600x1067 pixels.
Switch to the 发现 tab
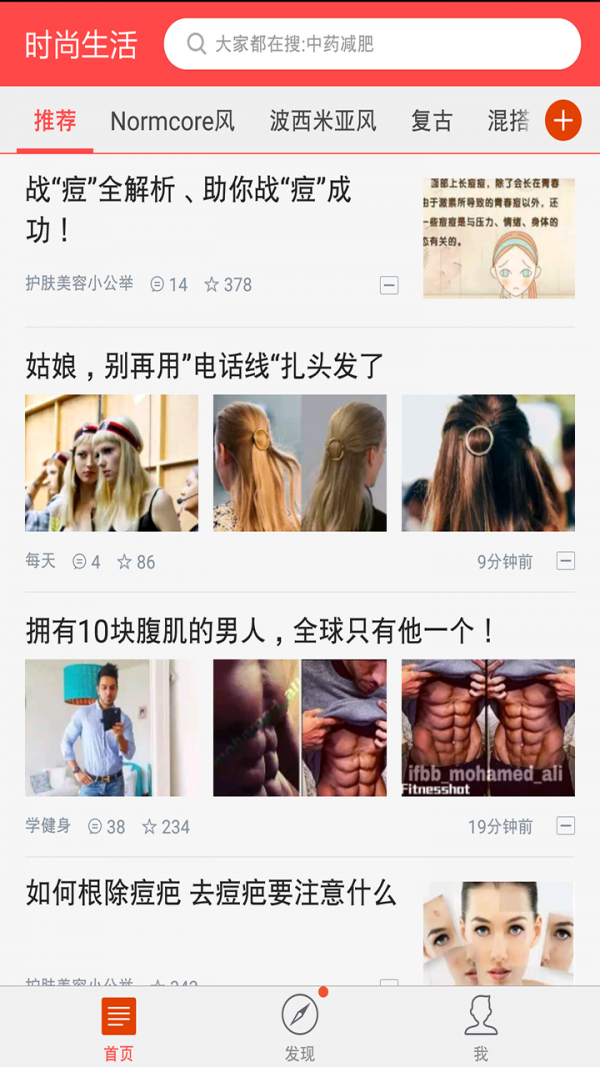pyautogui.click(x=299, y=1028)
